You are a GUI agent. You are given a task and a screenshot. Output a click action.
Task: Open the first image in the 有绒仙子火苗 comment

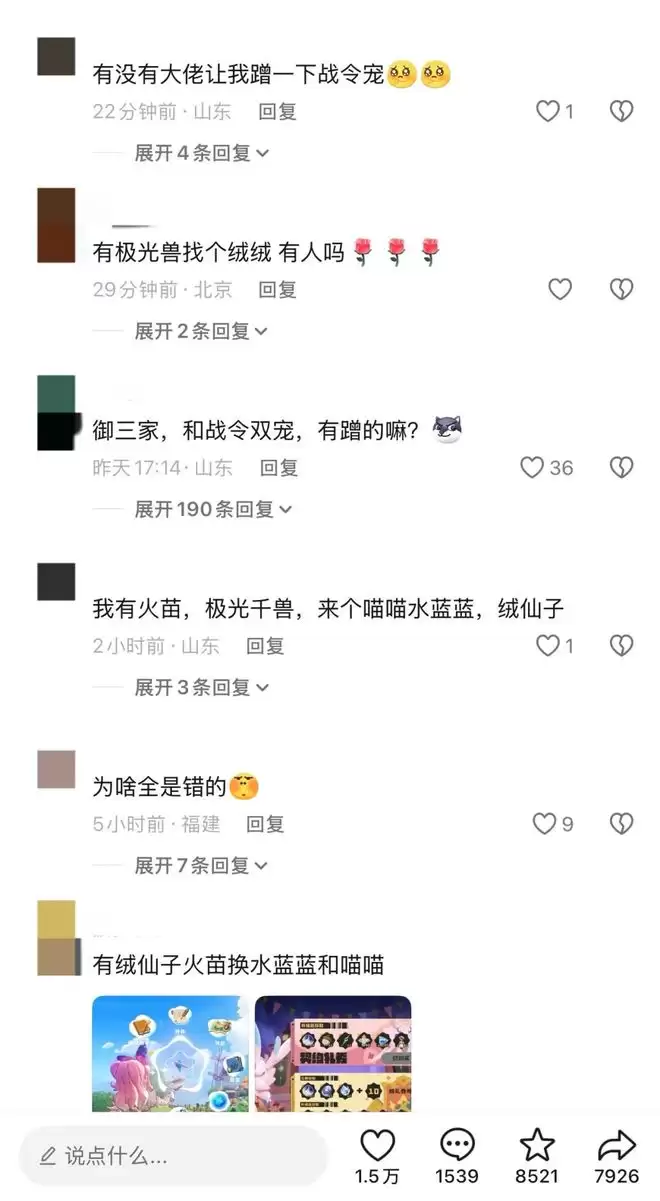coord(170,1050)
